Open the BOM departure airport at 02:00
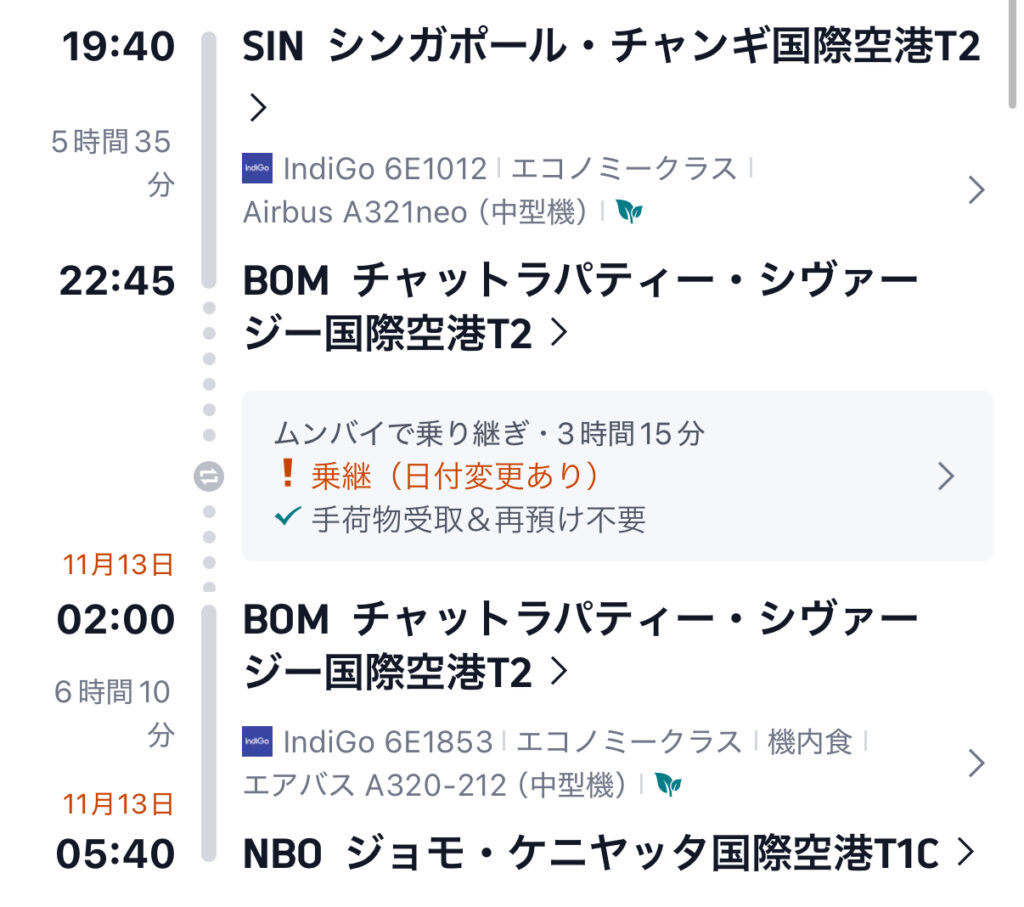This screenshot has width=1024, height=907. tap(580, 645)
